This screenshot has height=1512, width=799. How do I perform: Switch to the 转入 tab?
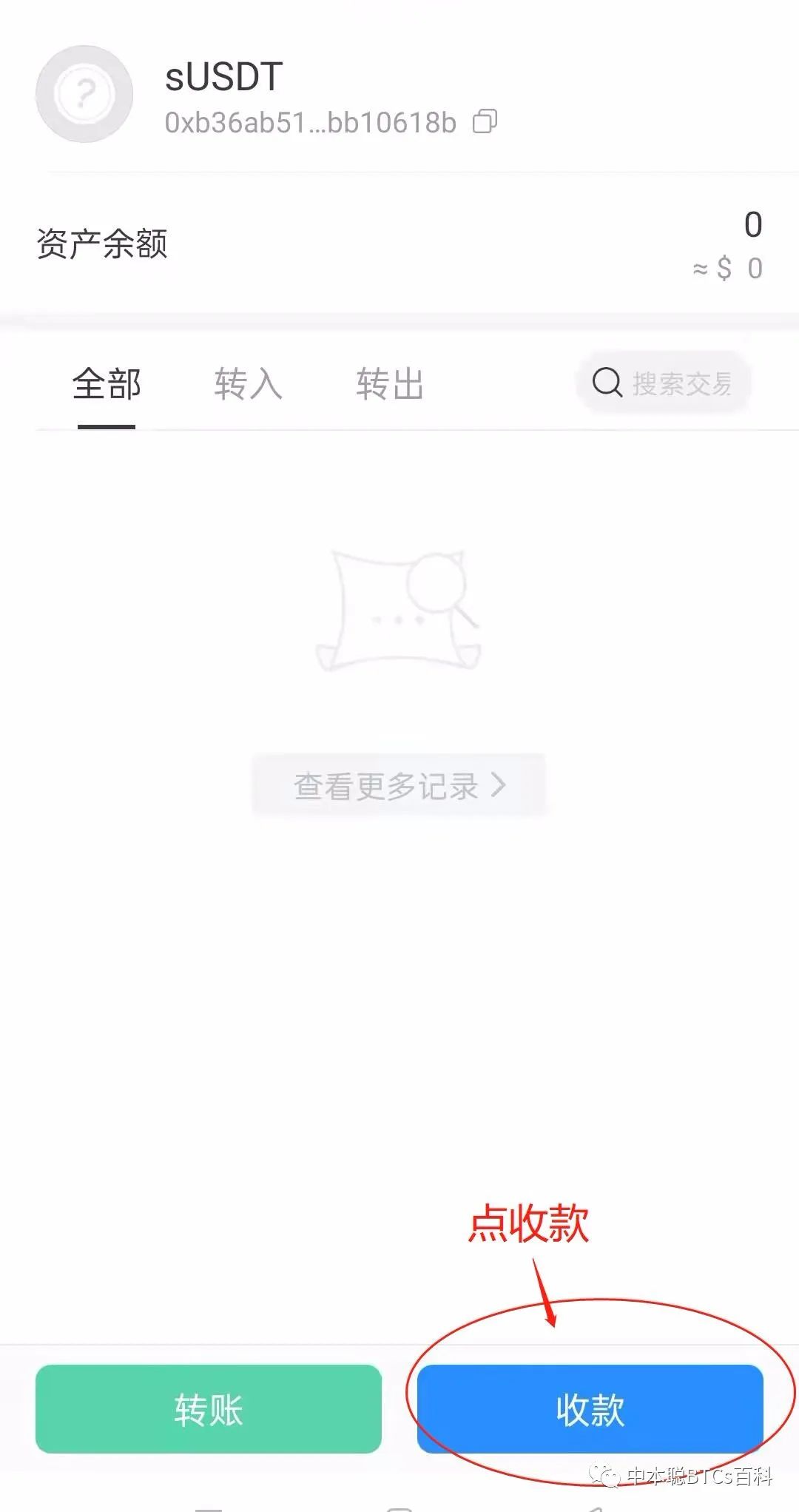(248, 383)
